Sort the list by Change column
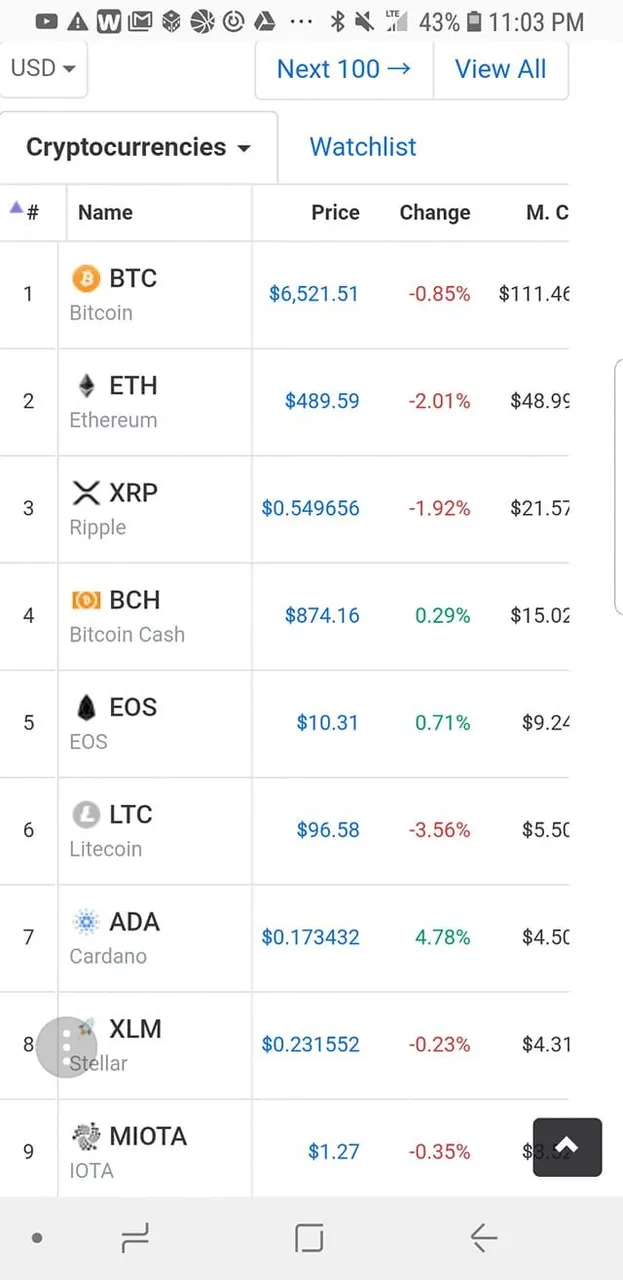The height and width of the screenshot is (1280, 623). pyautogui.click(x=434, y=212)
